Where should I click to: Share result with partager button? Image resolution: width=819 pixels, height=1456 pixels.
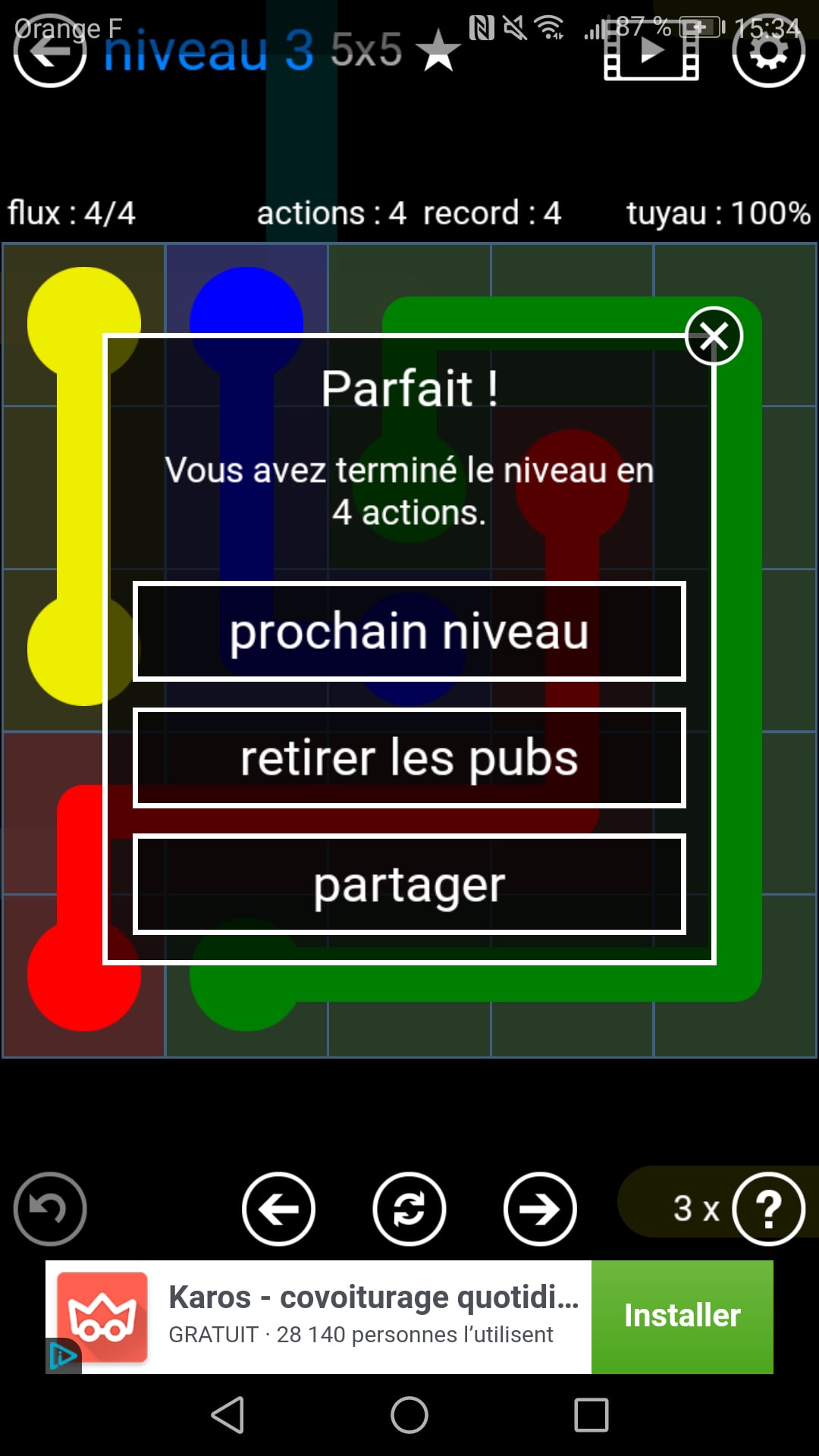click(x=409, y=884)
